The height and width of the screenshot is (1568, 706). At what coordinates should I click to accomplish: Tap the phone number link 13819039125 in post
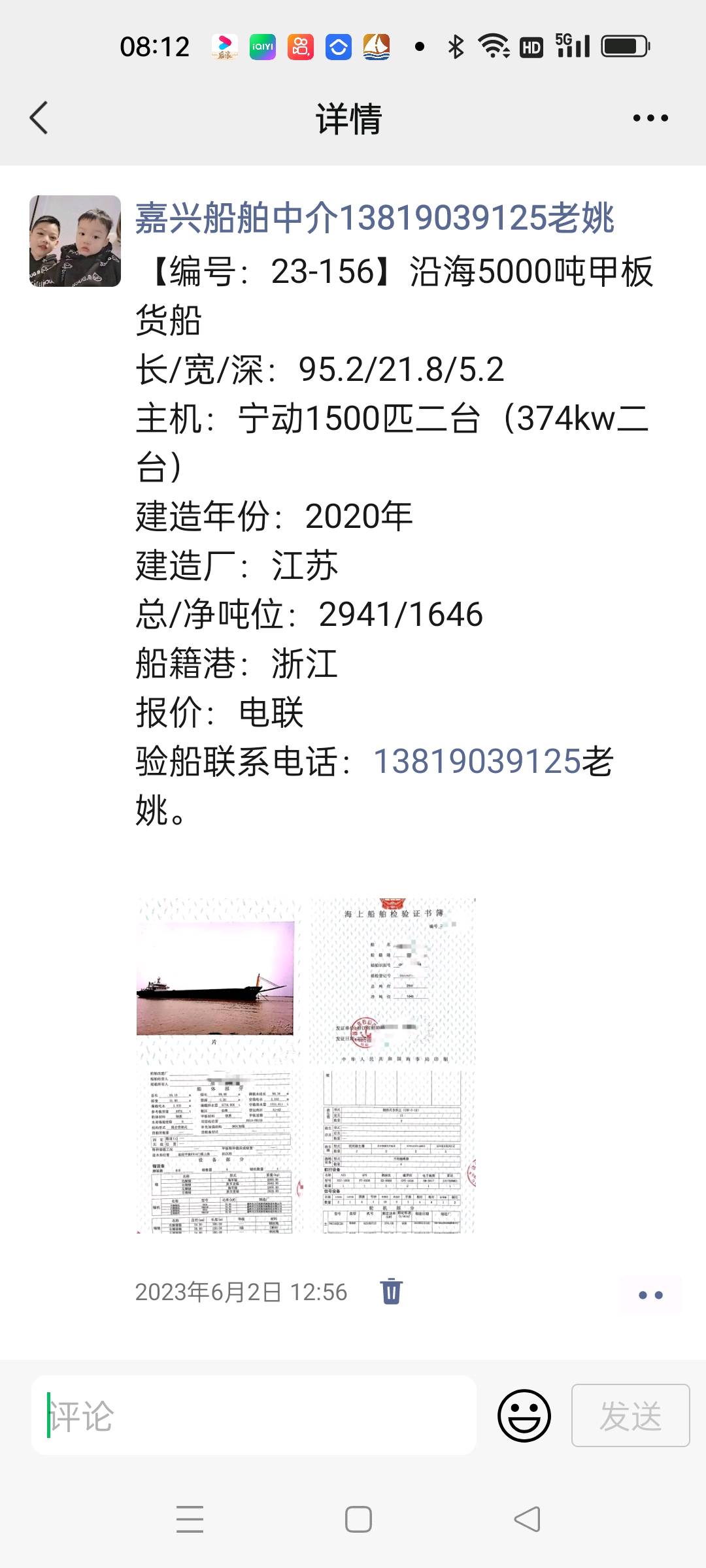tap(477, 762)
